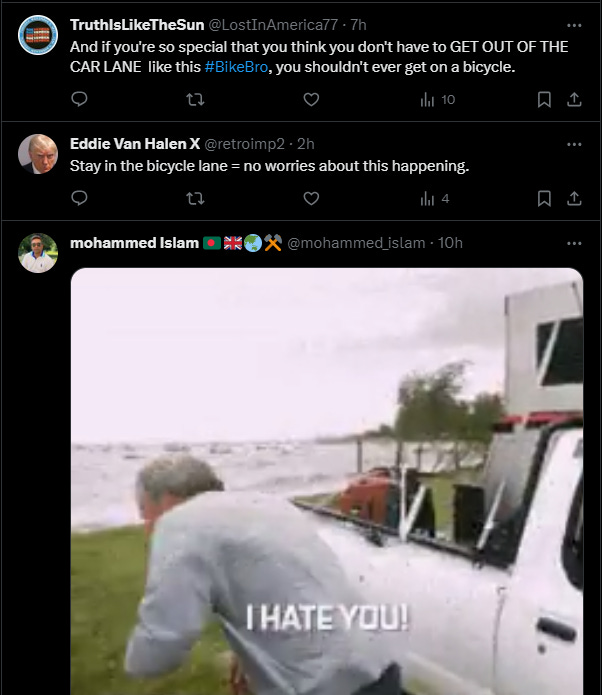Share TruthIsLikeTheSun's post

(x=574, y=99)
